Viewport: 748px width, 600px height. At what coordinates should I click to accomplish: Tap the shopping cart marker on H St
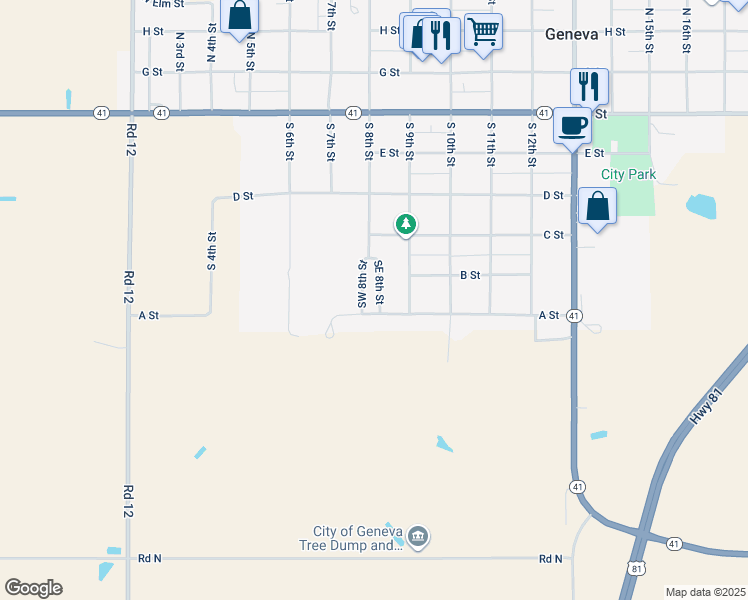click(484, 31)
